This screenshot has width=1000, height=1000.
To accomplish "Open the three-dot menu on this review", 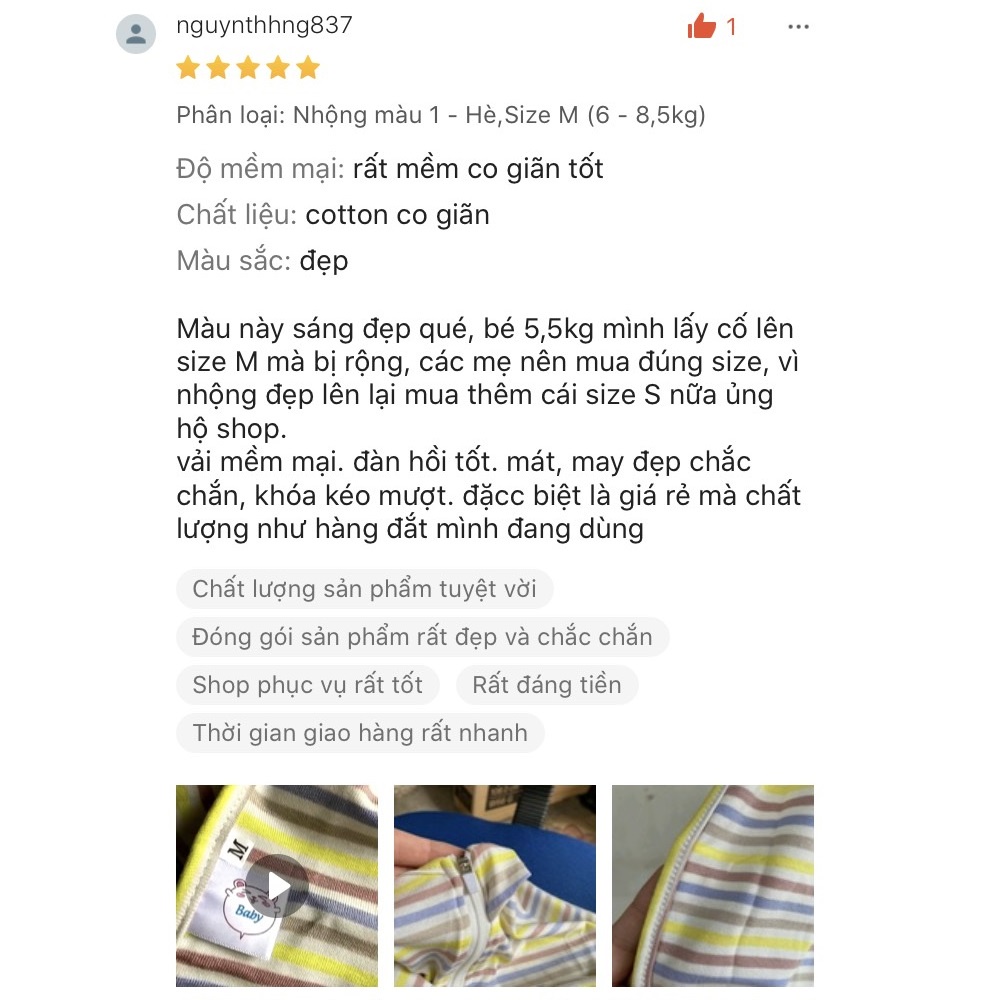I will (798, 27).
